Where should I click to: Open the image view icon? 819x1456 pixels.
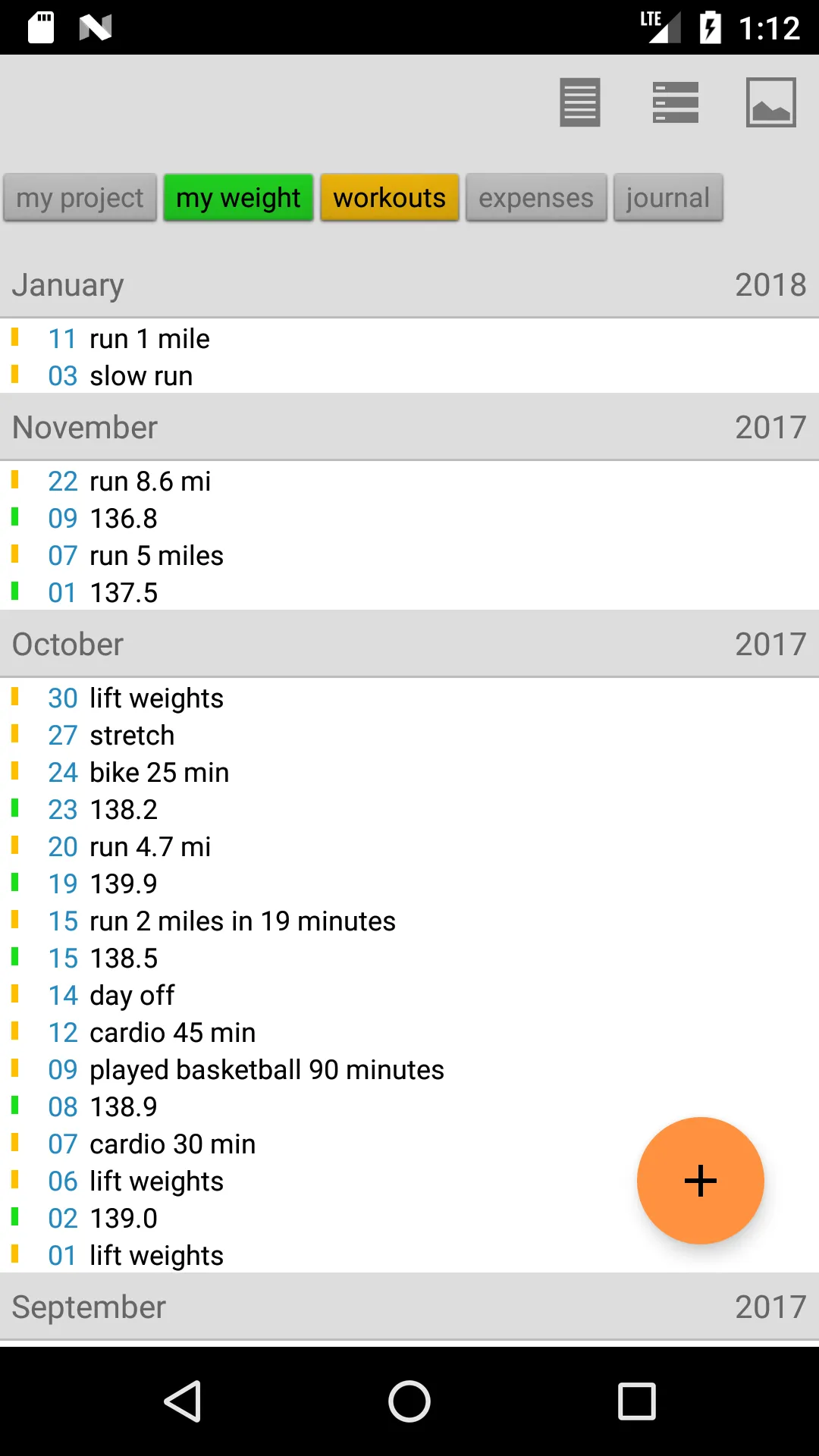[x=771, y=102]
